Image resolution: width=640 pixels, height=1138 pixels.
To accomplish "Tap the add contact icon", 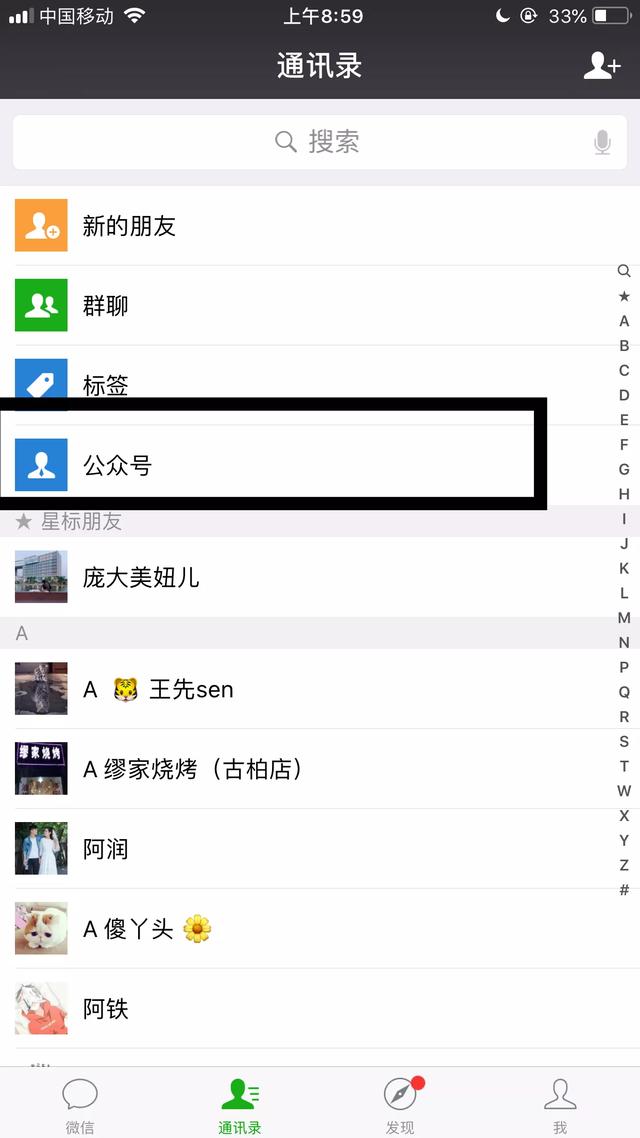I will coord(602,66).
